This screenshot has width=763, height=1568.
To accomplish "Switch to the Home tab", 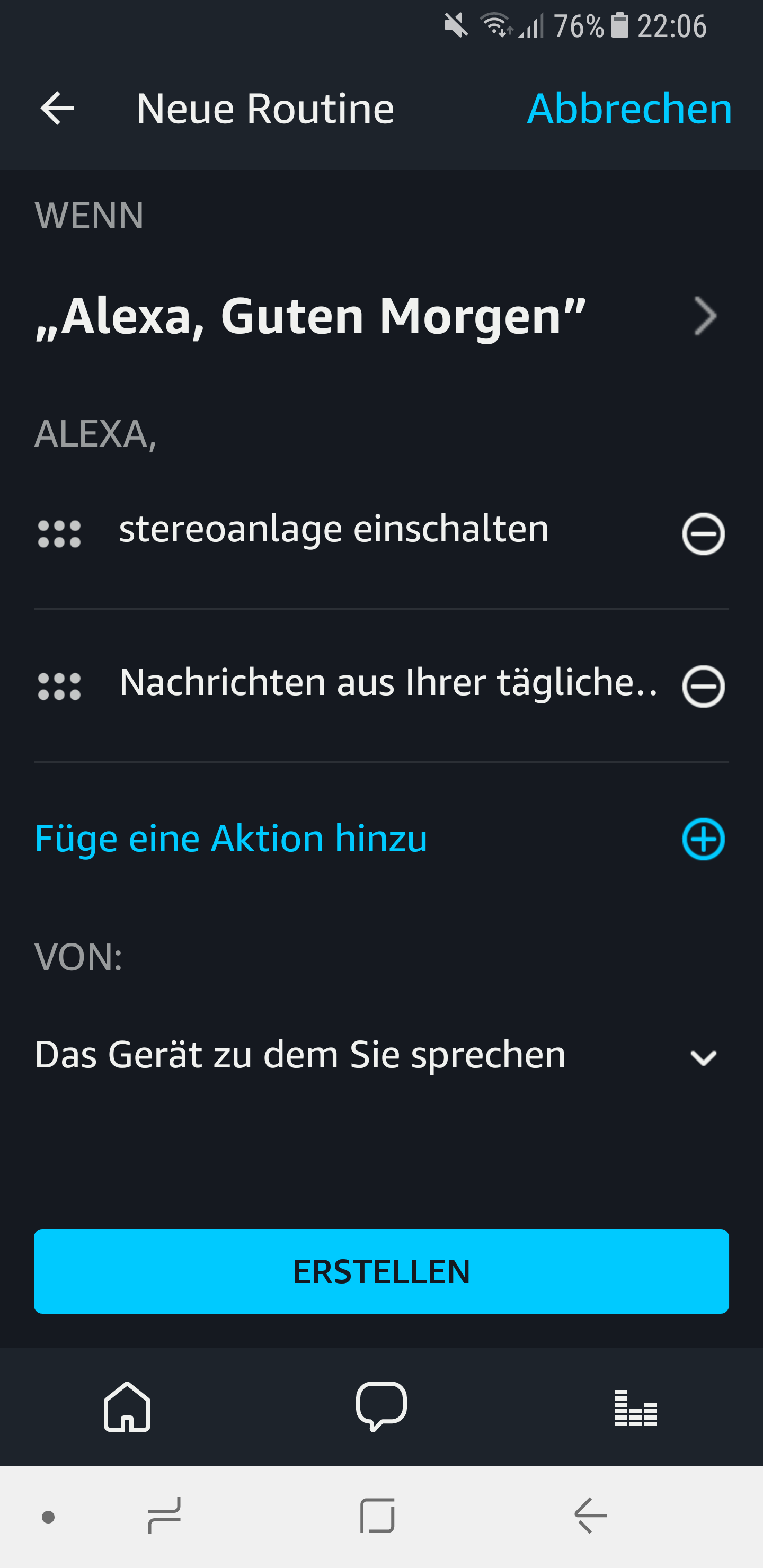I will (127, 1406).
